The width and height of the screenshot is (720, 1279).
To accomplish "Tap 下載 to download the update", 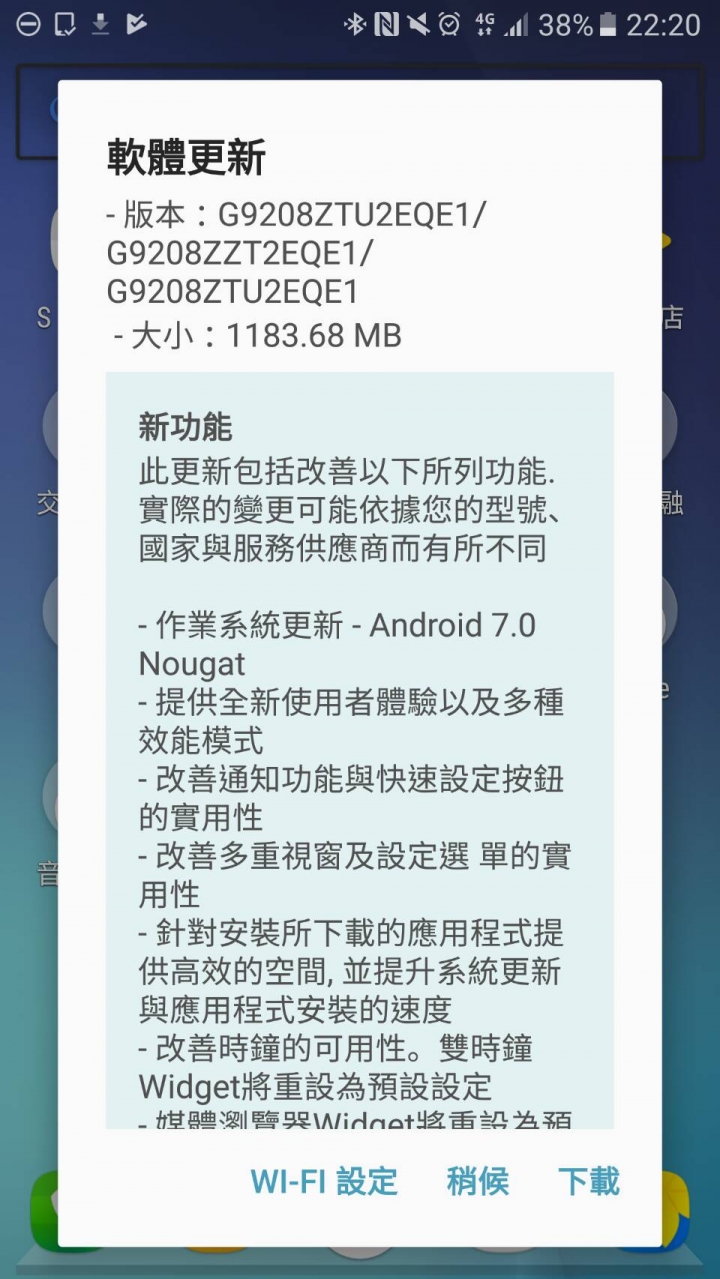I will pyautogui.click(x=588, y=1181).
